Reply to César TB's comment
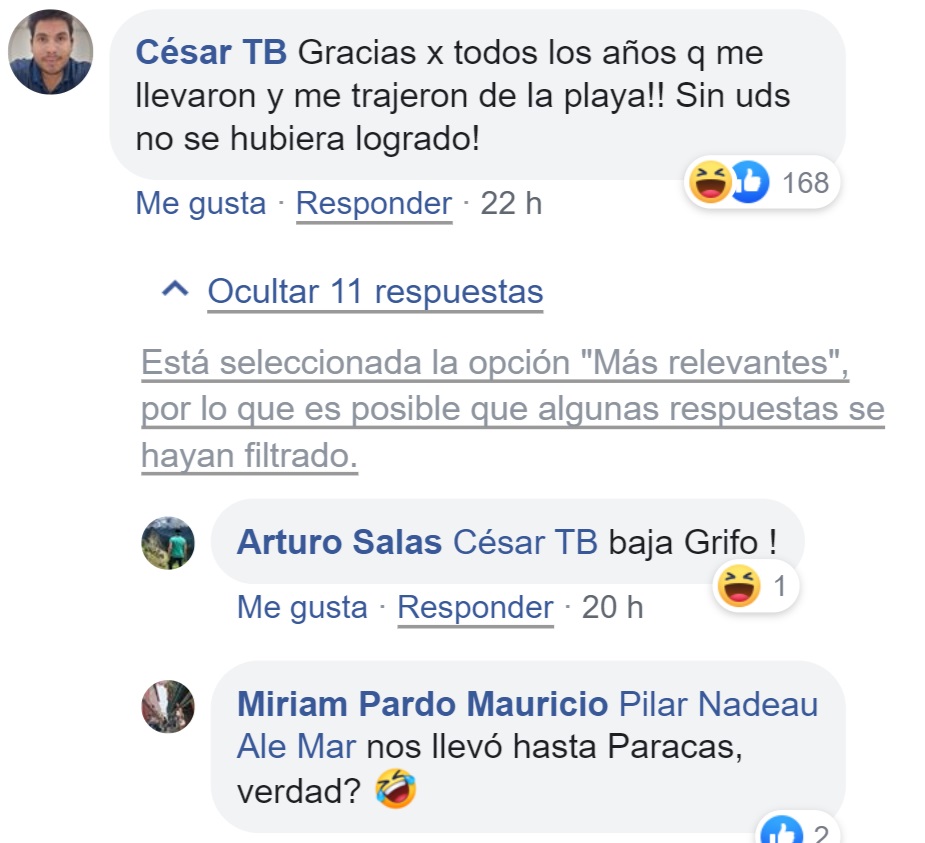The width and height of the screenshot is (925, 843). tap(374, 204)
